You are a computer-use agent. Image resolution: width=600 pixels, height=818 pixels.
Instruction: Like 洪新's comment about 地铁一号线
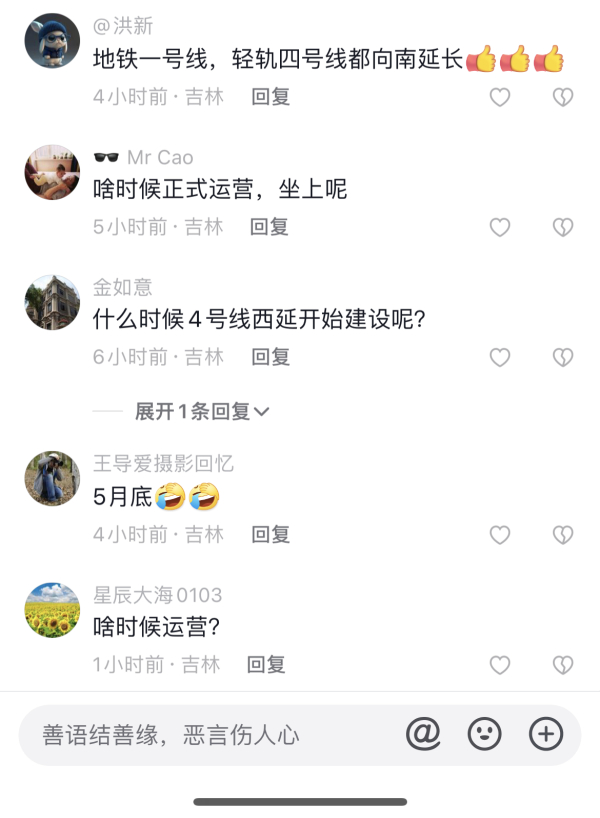pos(499,97)
